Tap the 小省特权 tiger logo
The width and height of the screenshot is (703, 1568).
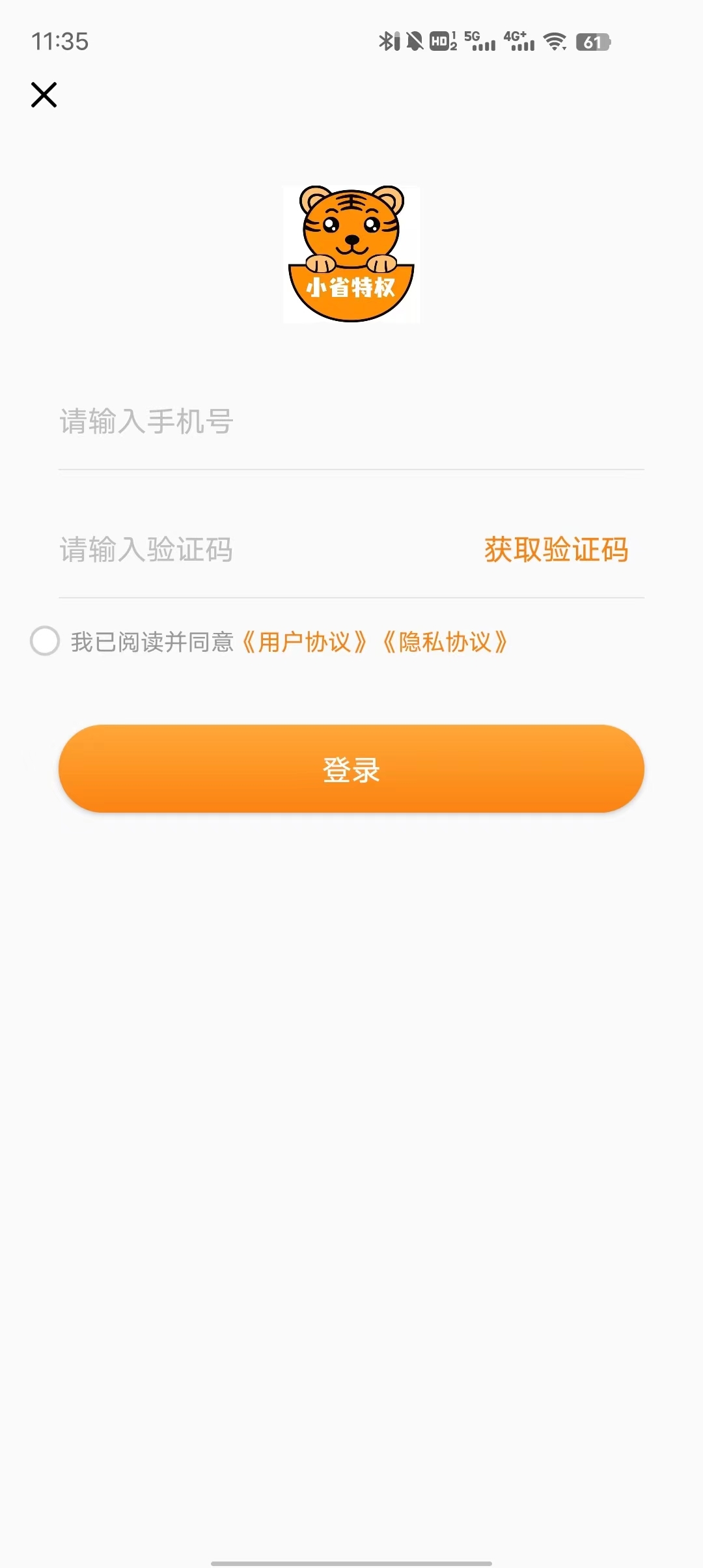pyautogui.click(x=351, y=254)
